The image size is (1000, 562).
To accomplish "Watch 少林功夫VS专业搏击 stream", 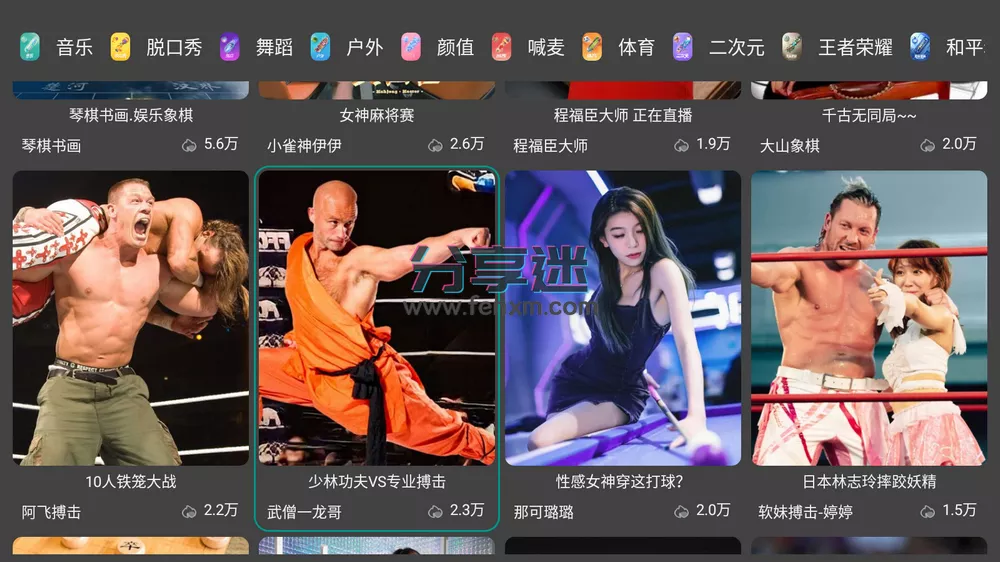I will 376,318.
